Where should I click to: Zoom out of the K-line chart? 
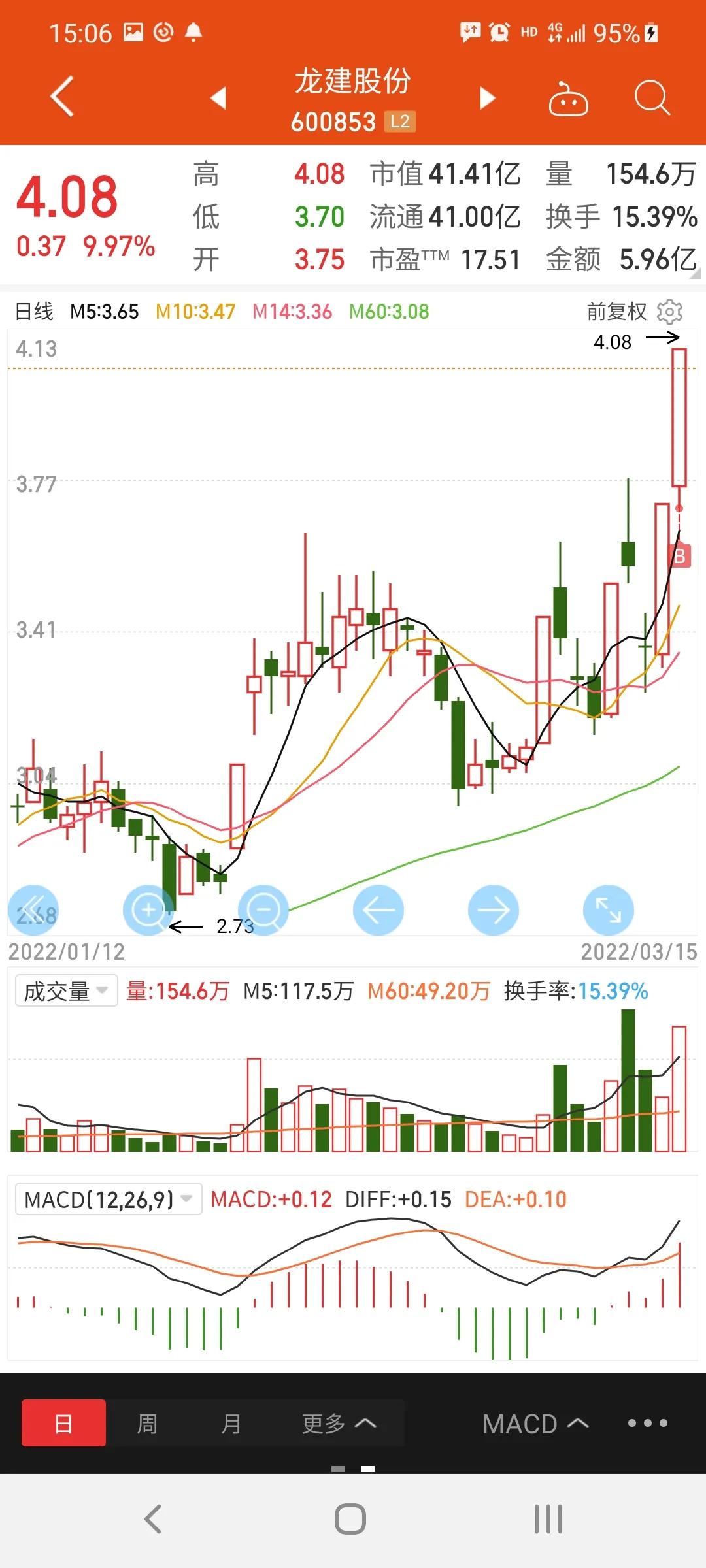tap(263, 910)
